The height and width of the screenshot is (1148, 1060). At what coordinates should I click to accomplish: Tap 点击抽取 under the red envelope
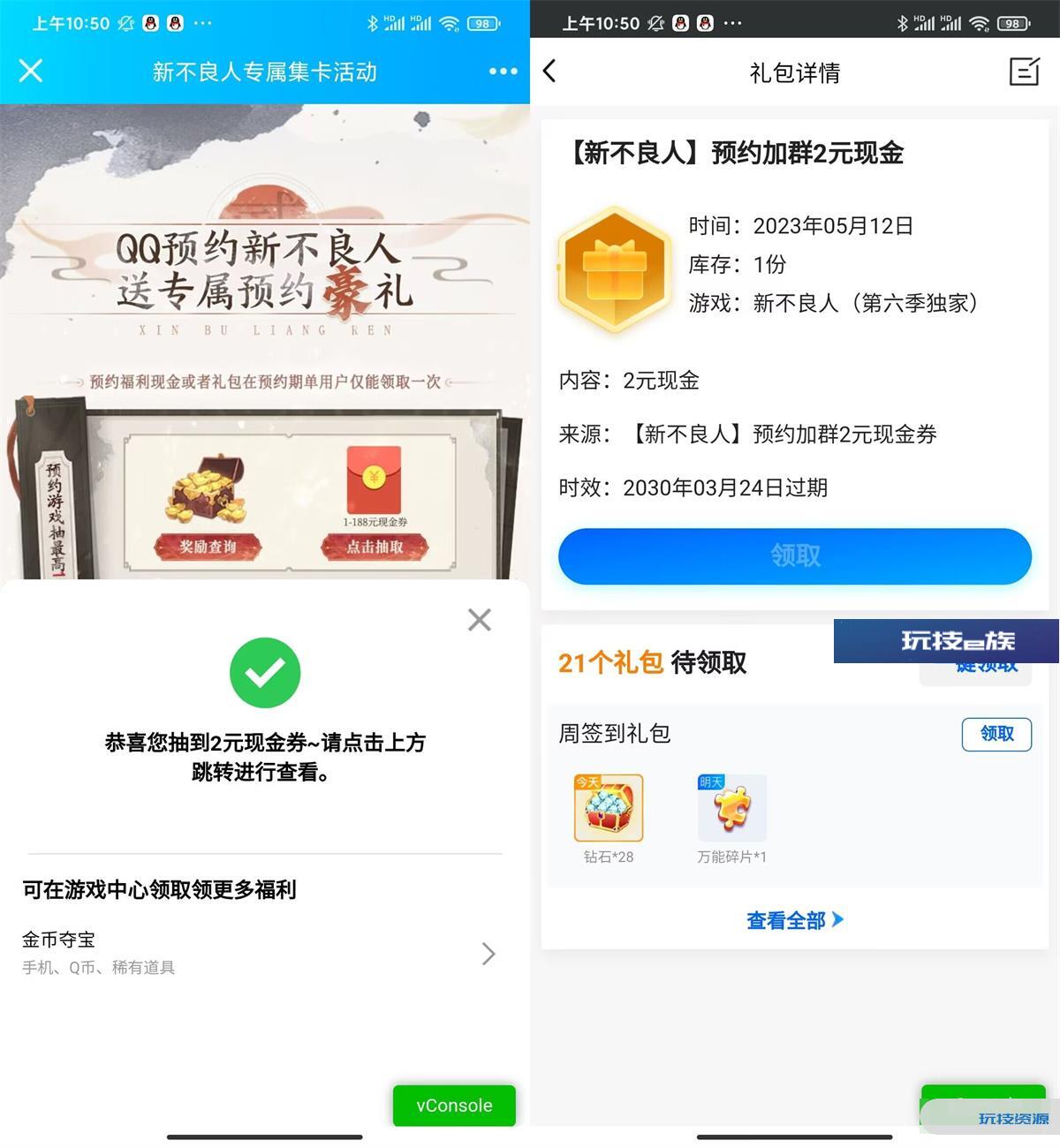375,547
